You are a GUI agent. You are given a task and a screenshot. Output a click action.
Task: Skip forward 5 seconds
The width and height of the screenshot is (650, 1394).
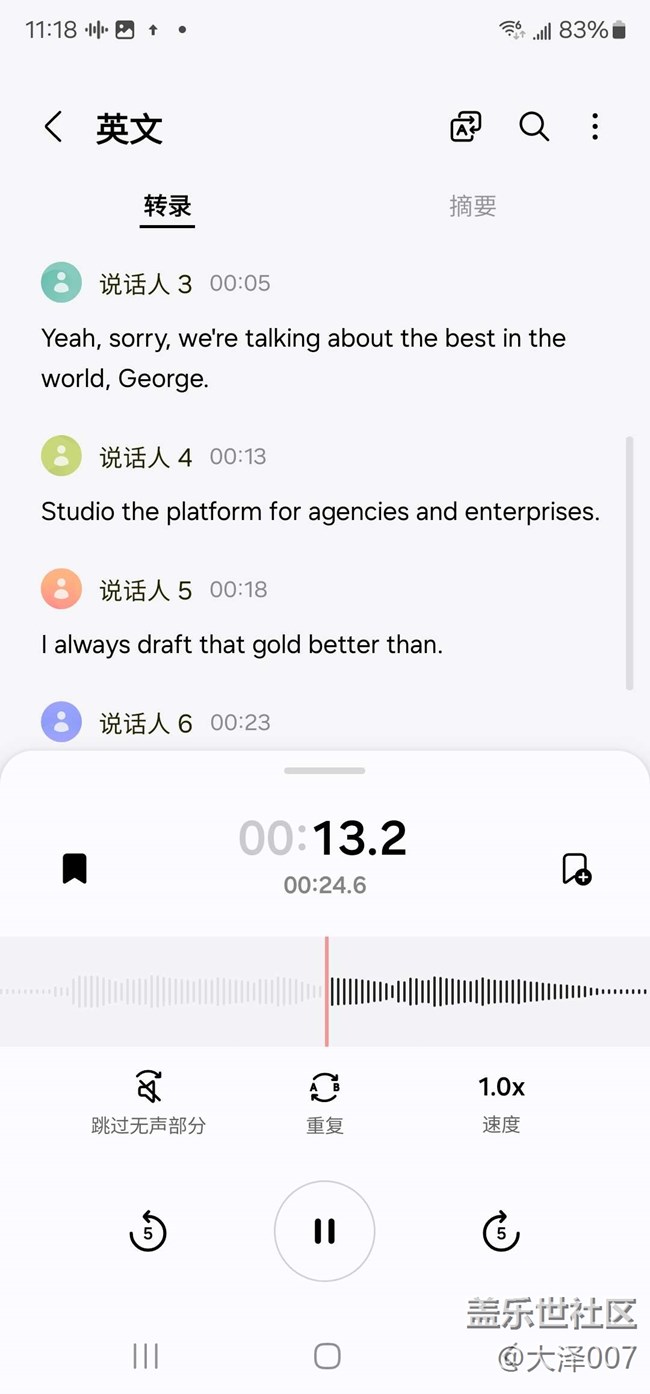[501, 1231]
